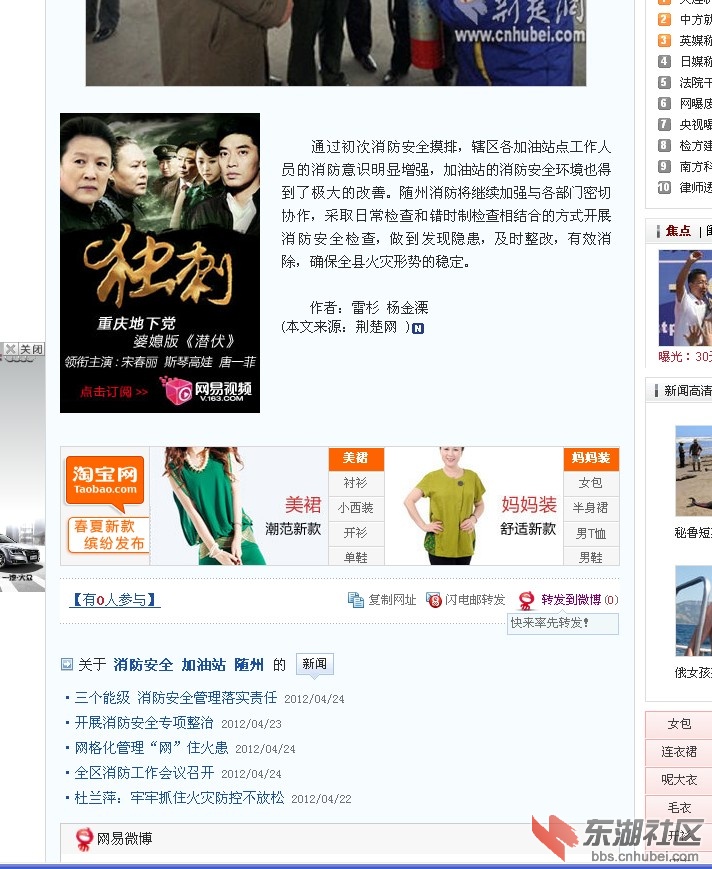This screenshot has height=869, width=712.
Task: Open 网格化管理“网”住火患 article
Action: tap(151, 748)
